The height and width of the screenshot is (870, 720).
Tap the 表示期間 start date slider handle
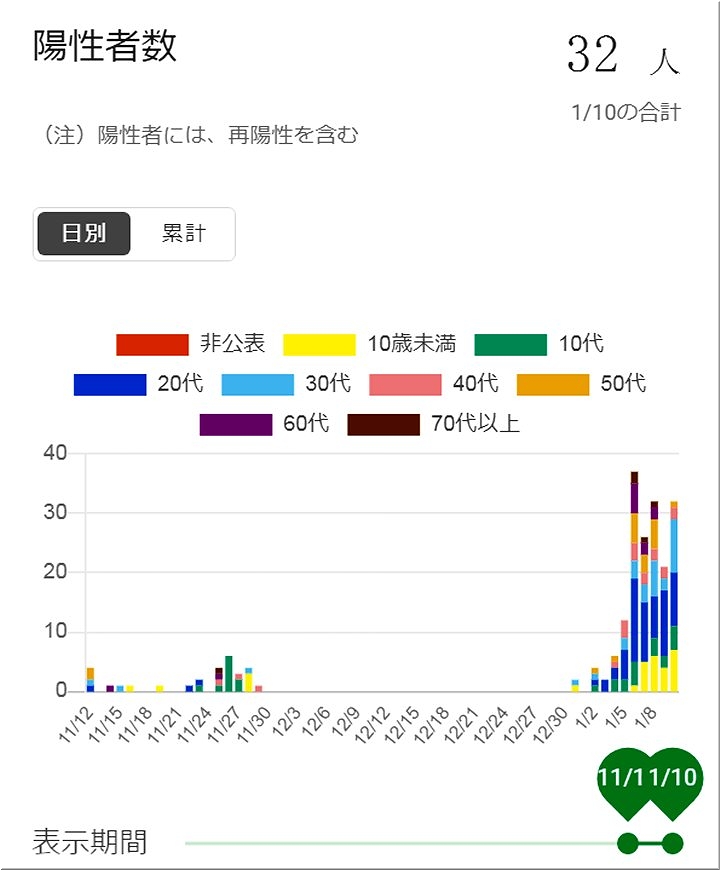628,843
